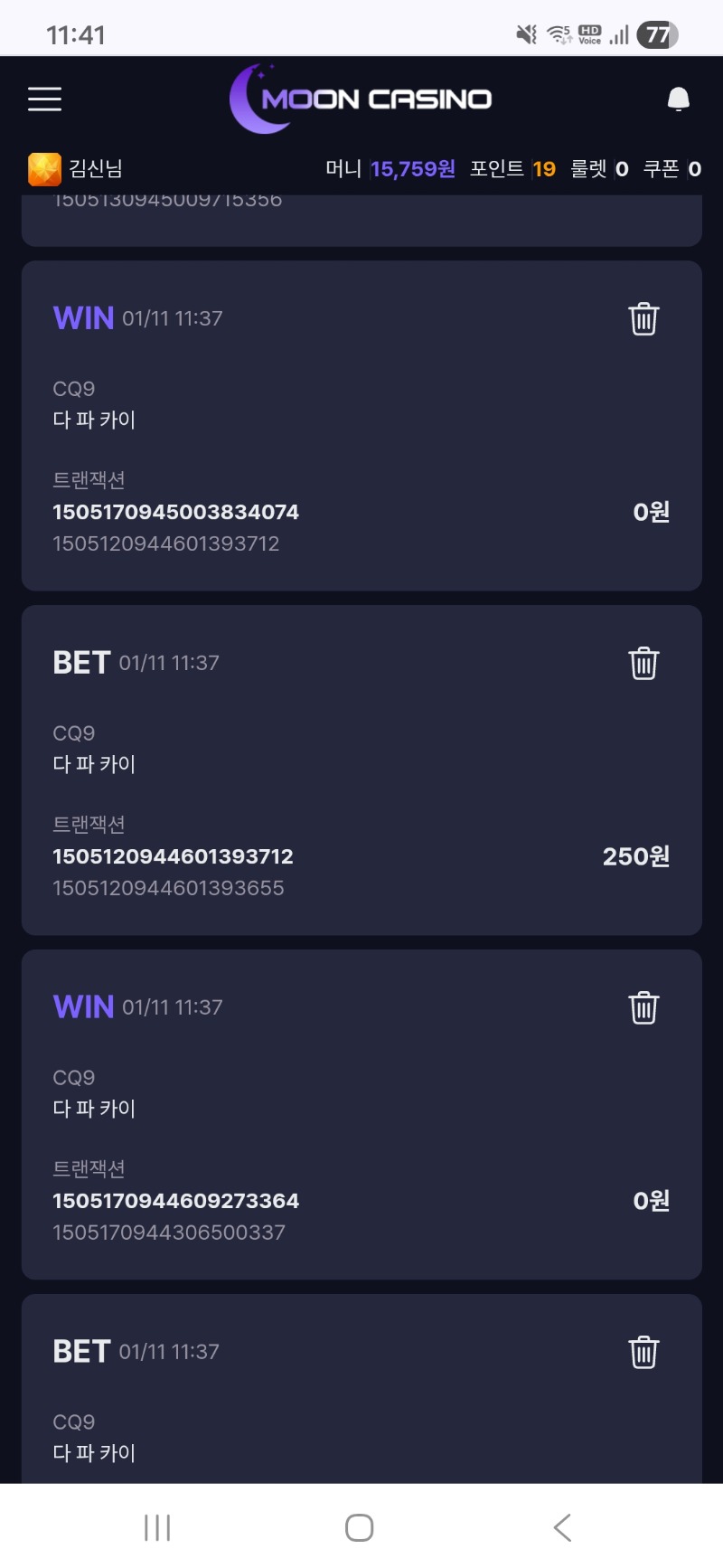The height and width of the screenshot is (1568, 723).
Task: Click the username 김신님
Action: pos(95,167)
